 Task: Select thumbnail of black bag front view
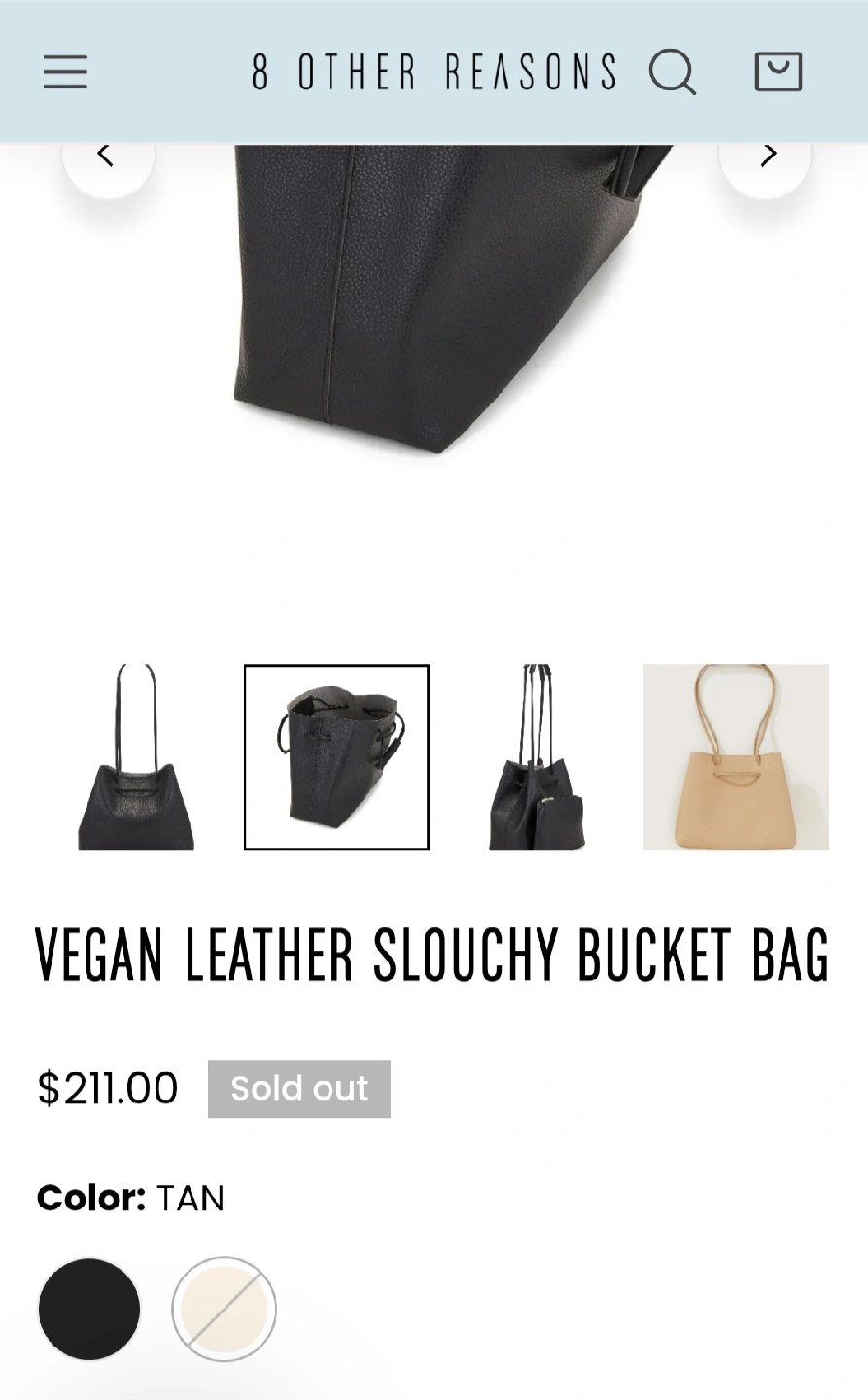pos(136,756)
